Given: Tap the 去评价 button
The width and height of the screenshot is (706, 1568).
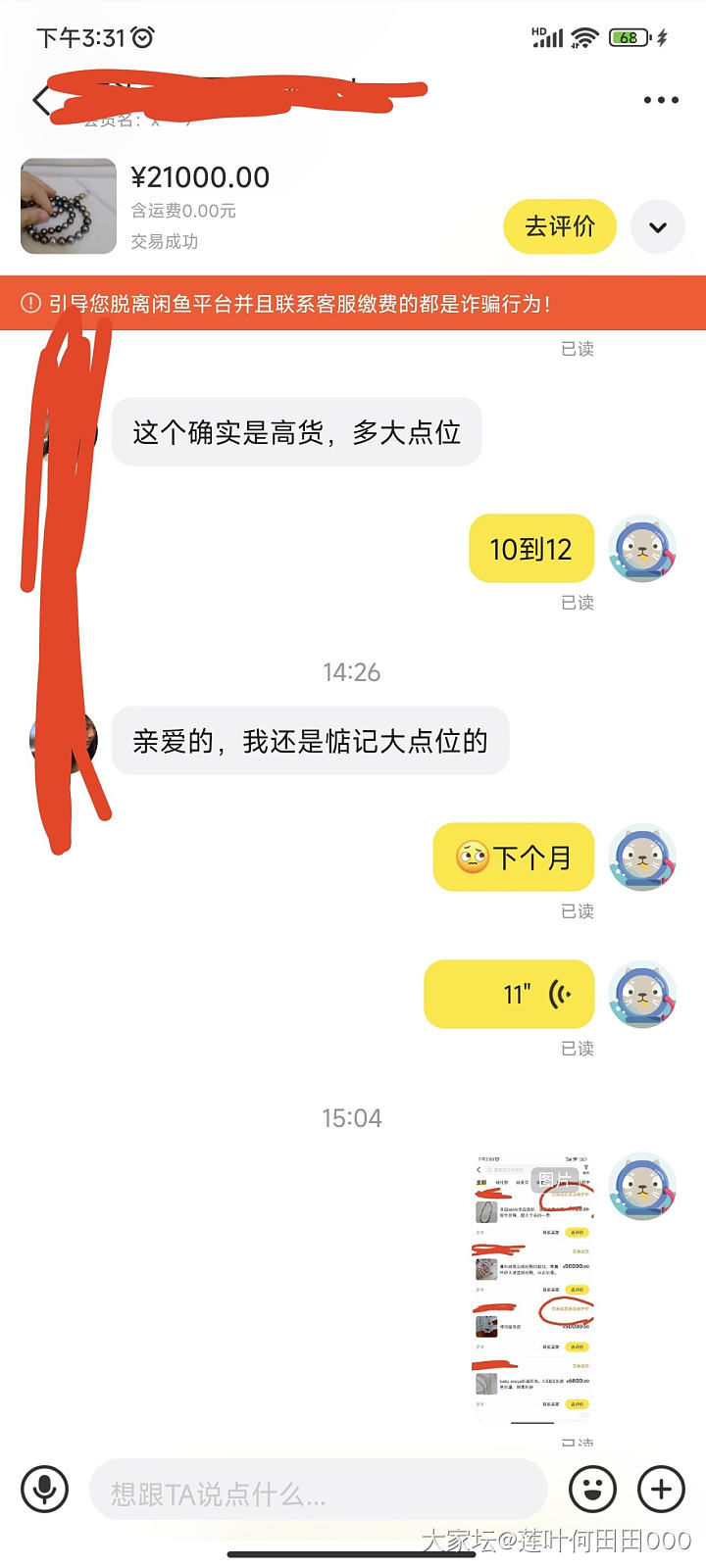Looking at the screenshot, I should pyautogui.click(x=560, y=226).
